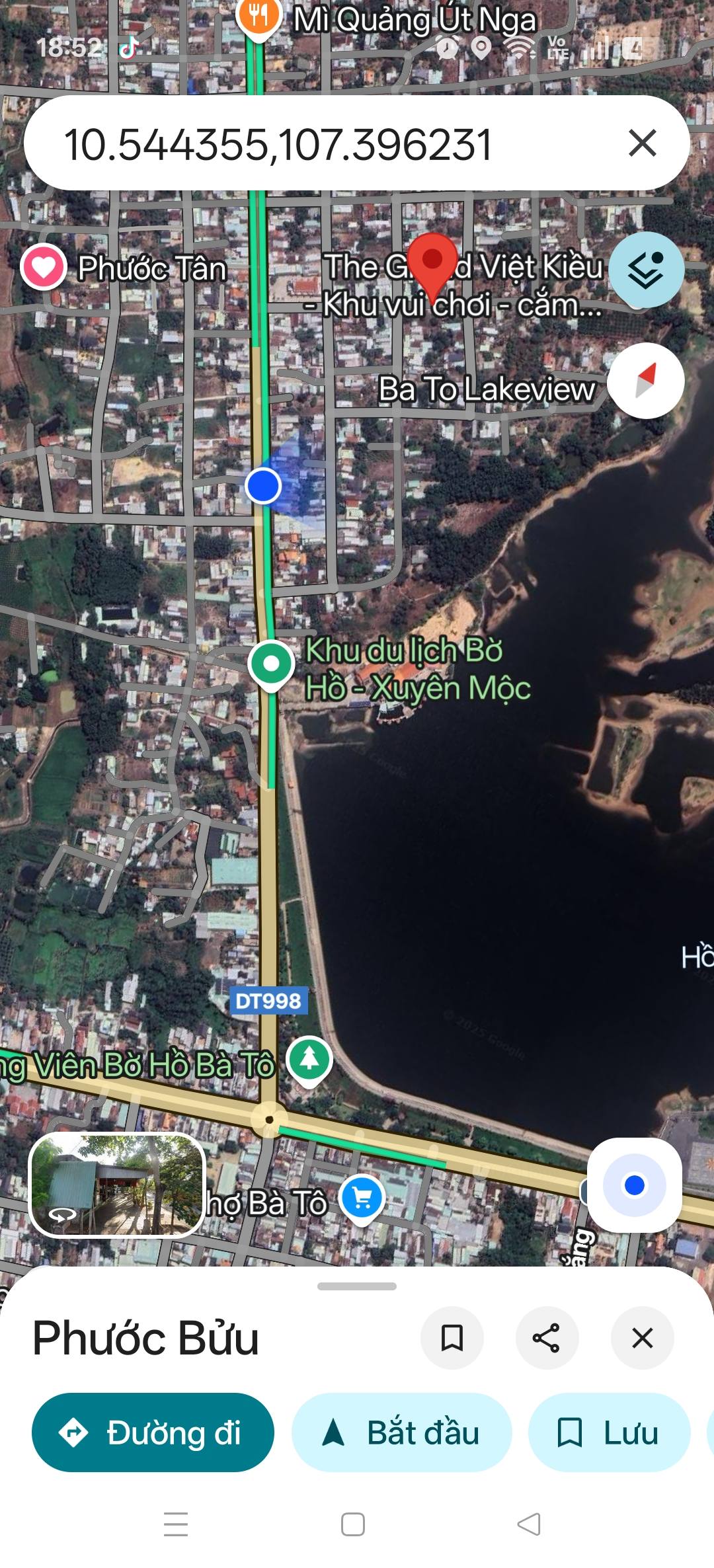Save the place with Lưu
The width and height of the screenshot is (714, 1568).
point(608,1432)
